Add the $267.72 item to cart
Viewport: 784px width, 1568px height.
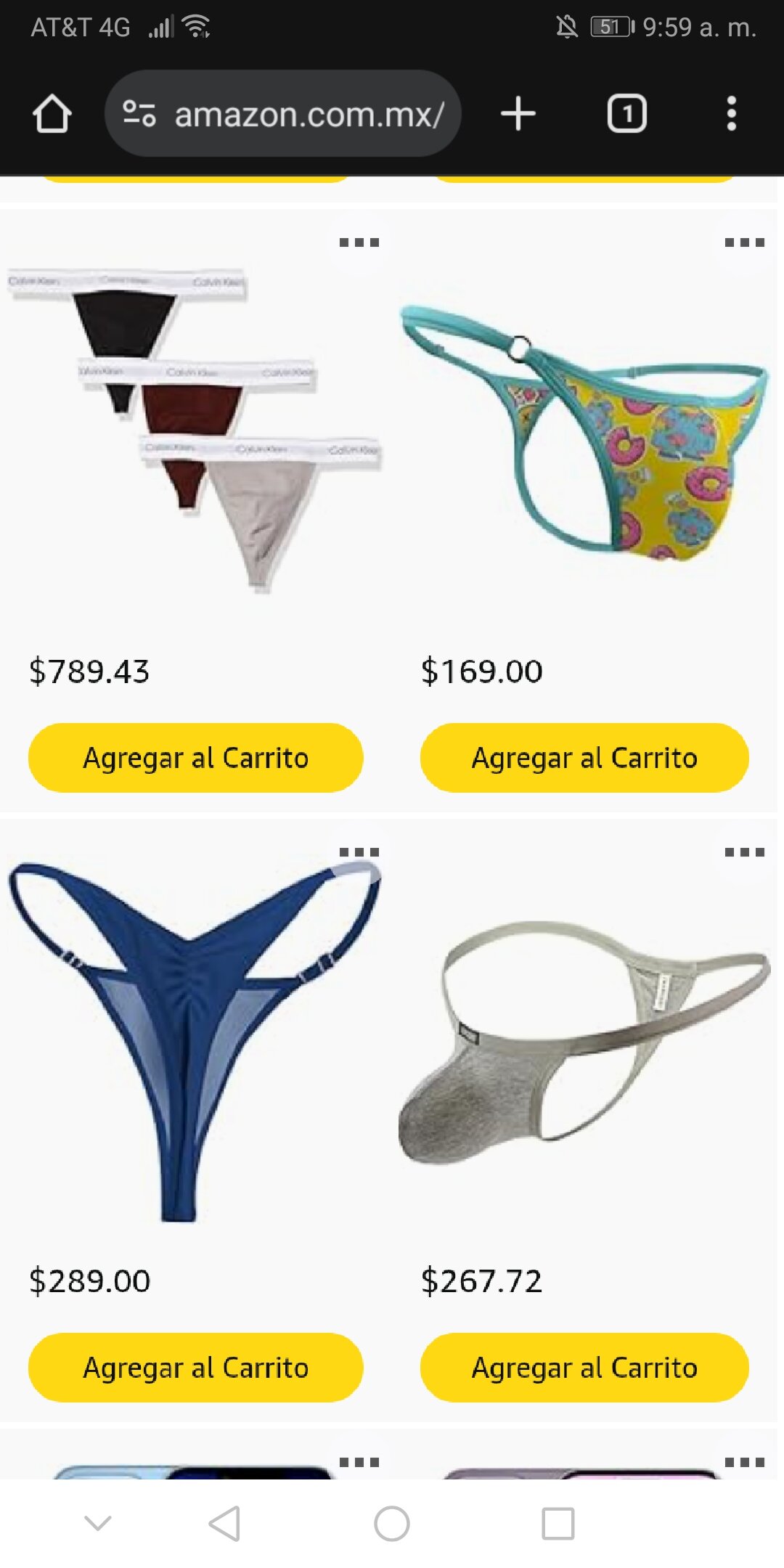[584, 1368]
